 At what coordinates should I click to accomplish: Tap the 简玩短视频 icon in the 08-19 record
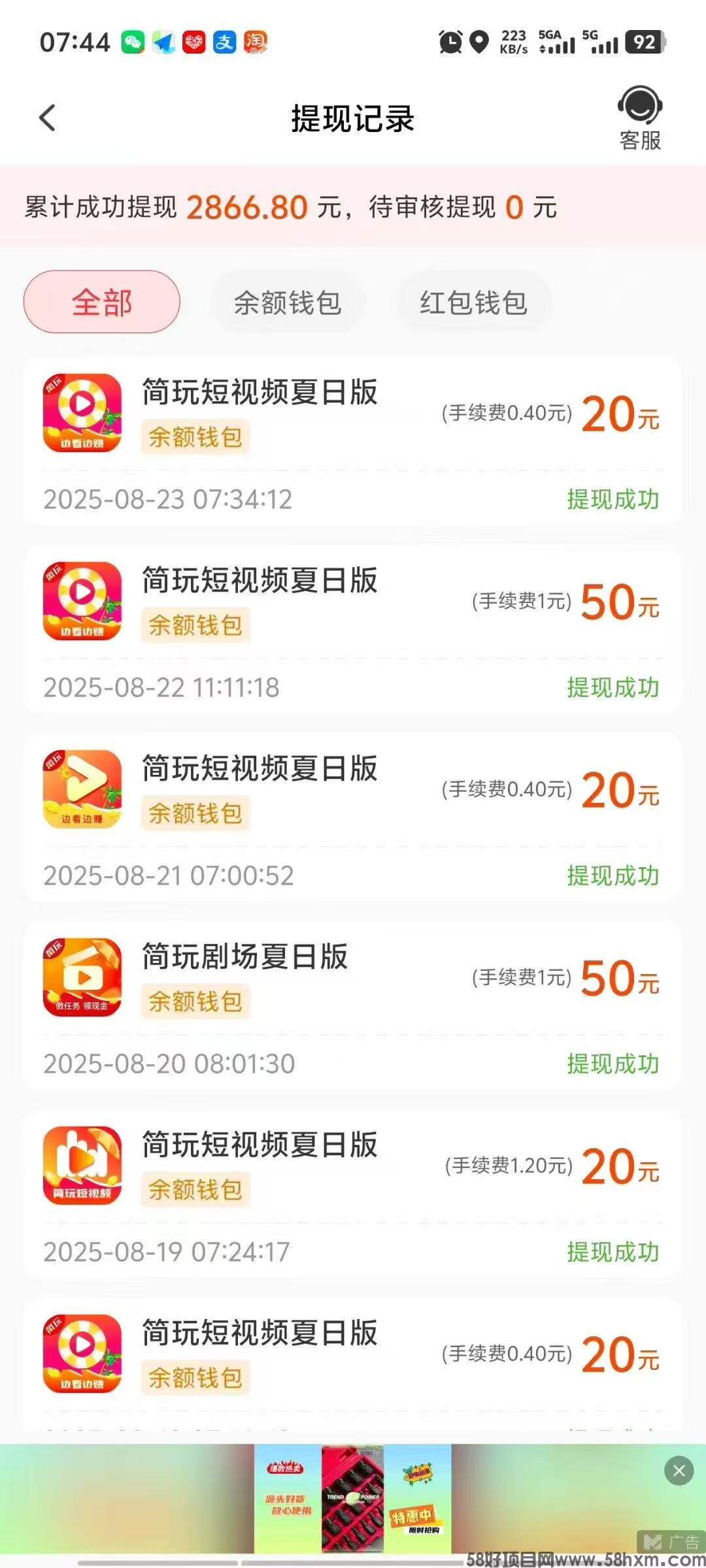coord(82,1166)
